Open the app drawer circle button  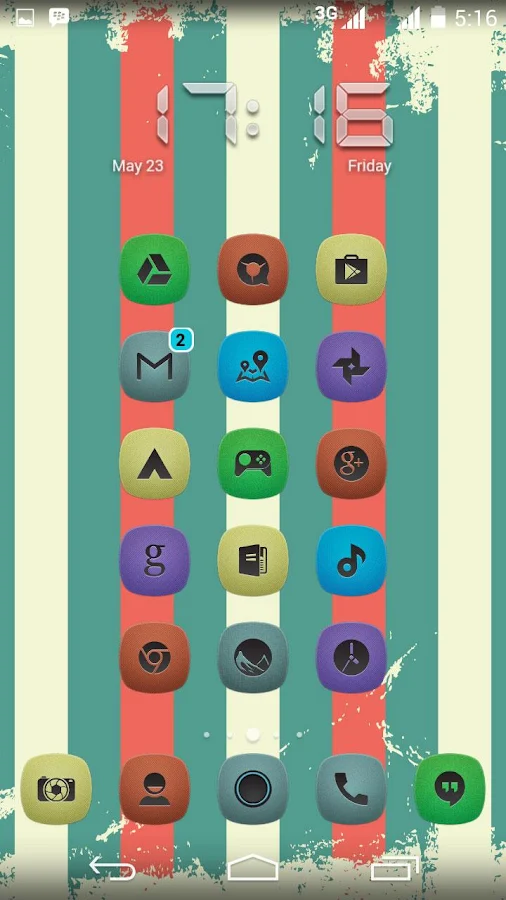click(253, 789)
